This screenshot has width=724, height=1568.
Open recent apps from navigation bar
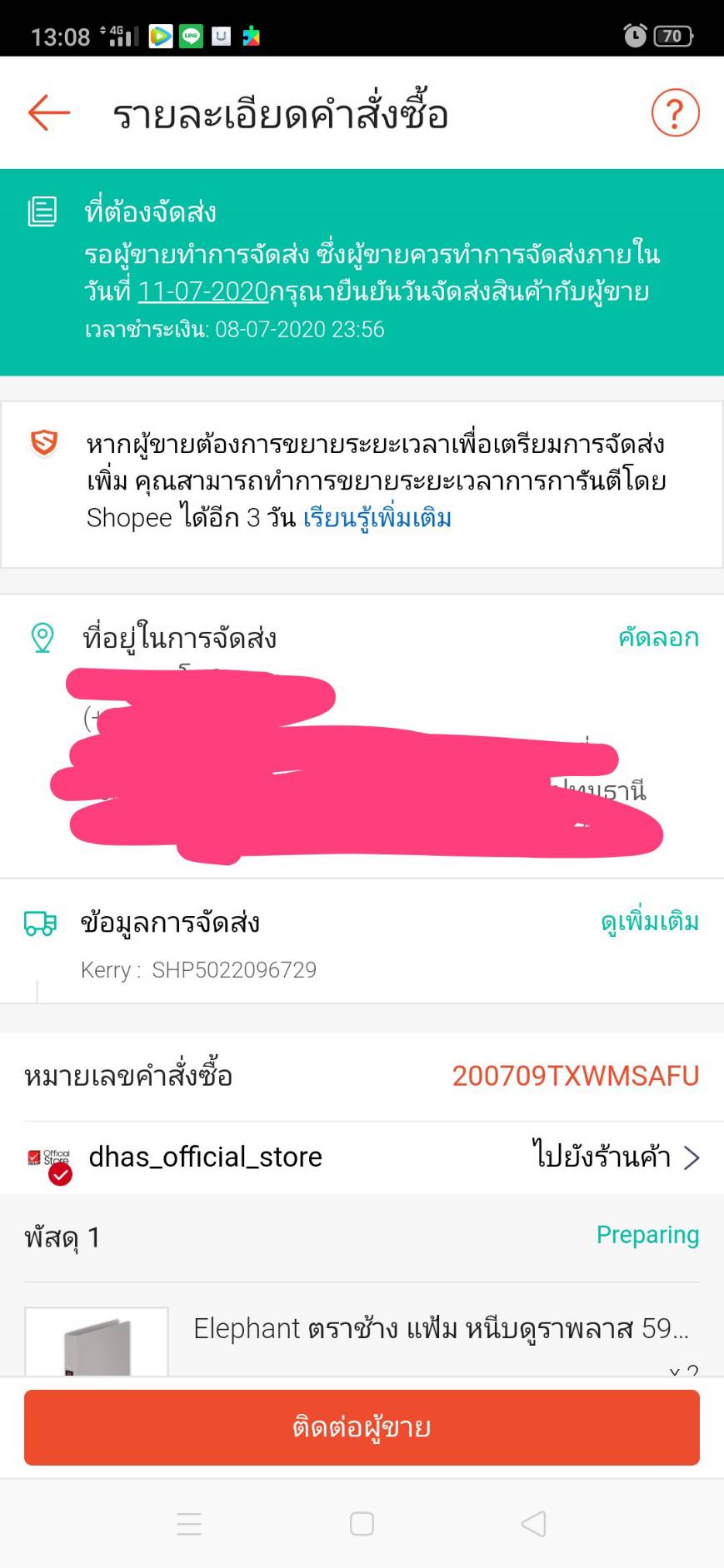coord(189,1524)
